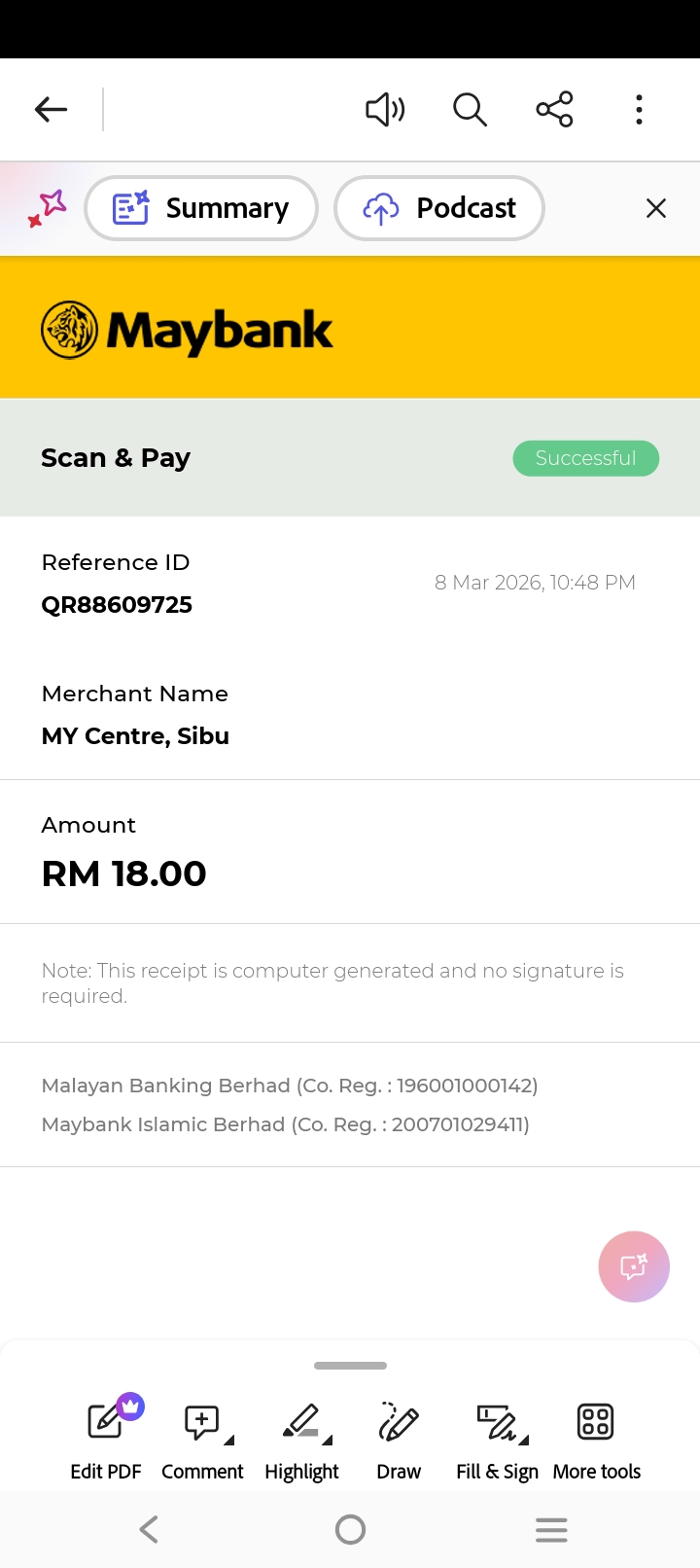The height and width of the screenshot is (1568, 700).
Task: Search inside the document
Action: [x=470, y=110]
